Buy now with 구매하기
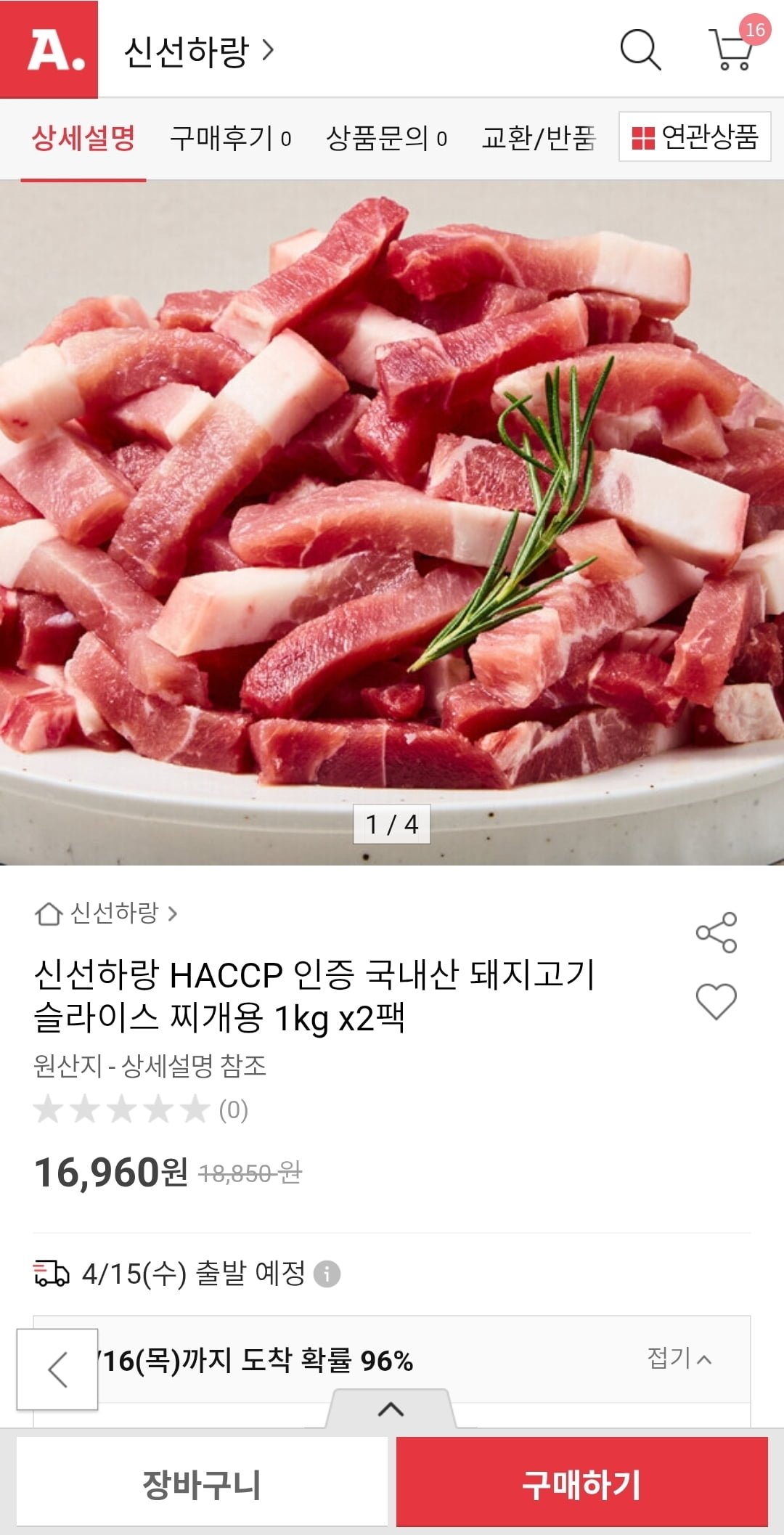Image resolution: width=784 pixels, height=1535 pixels. click(x=581, y=1484)
